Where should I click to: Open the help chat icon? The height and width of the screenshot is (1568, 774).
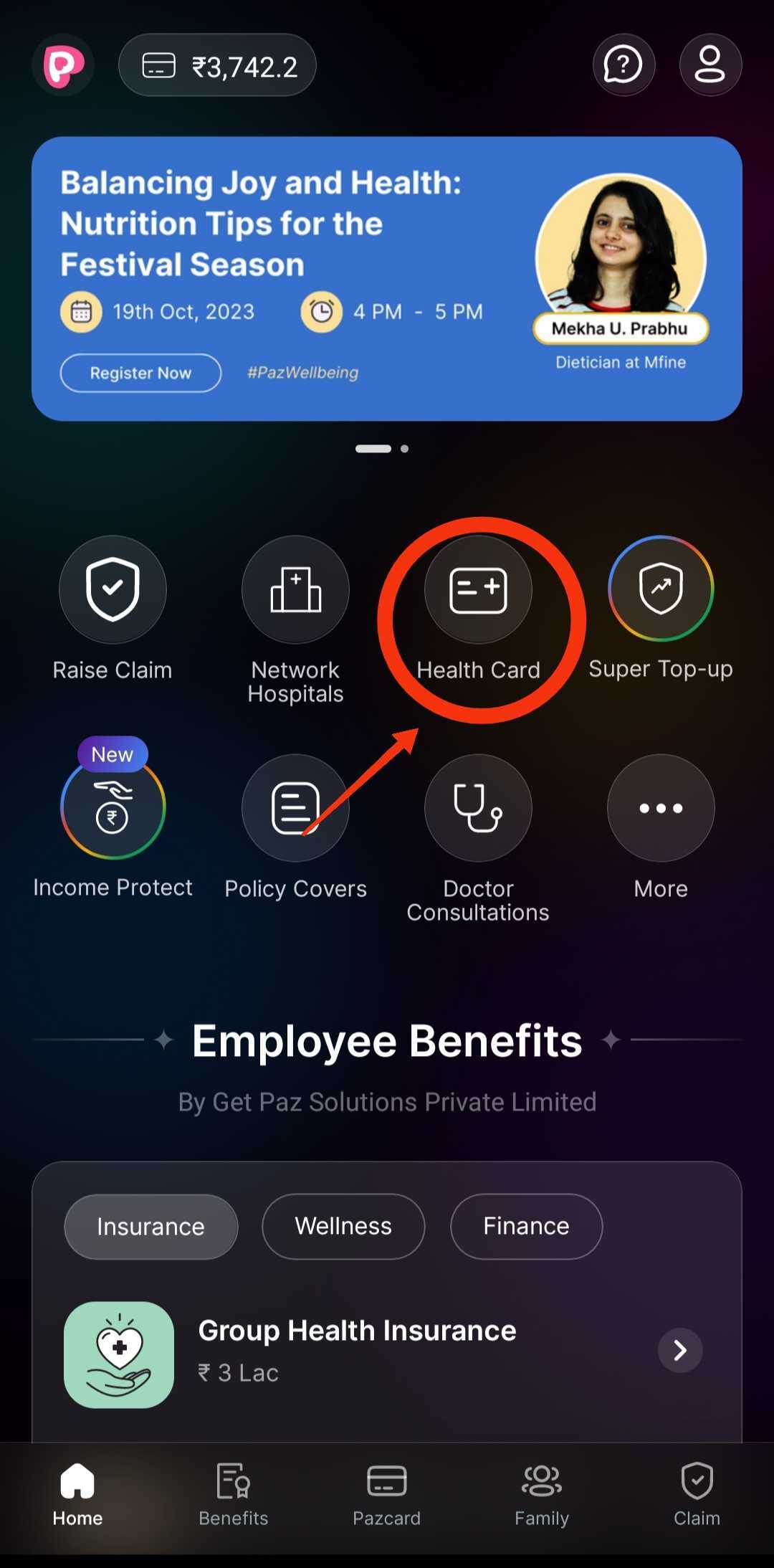click(x=623, y=65)
